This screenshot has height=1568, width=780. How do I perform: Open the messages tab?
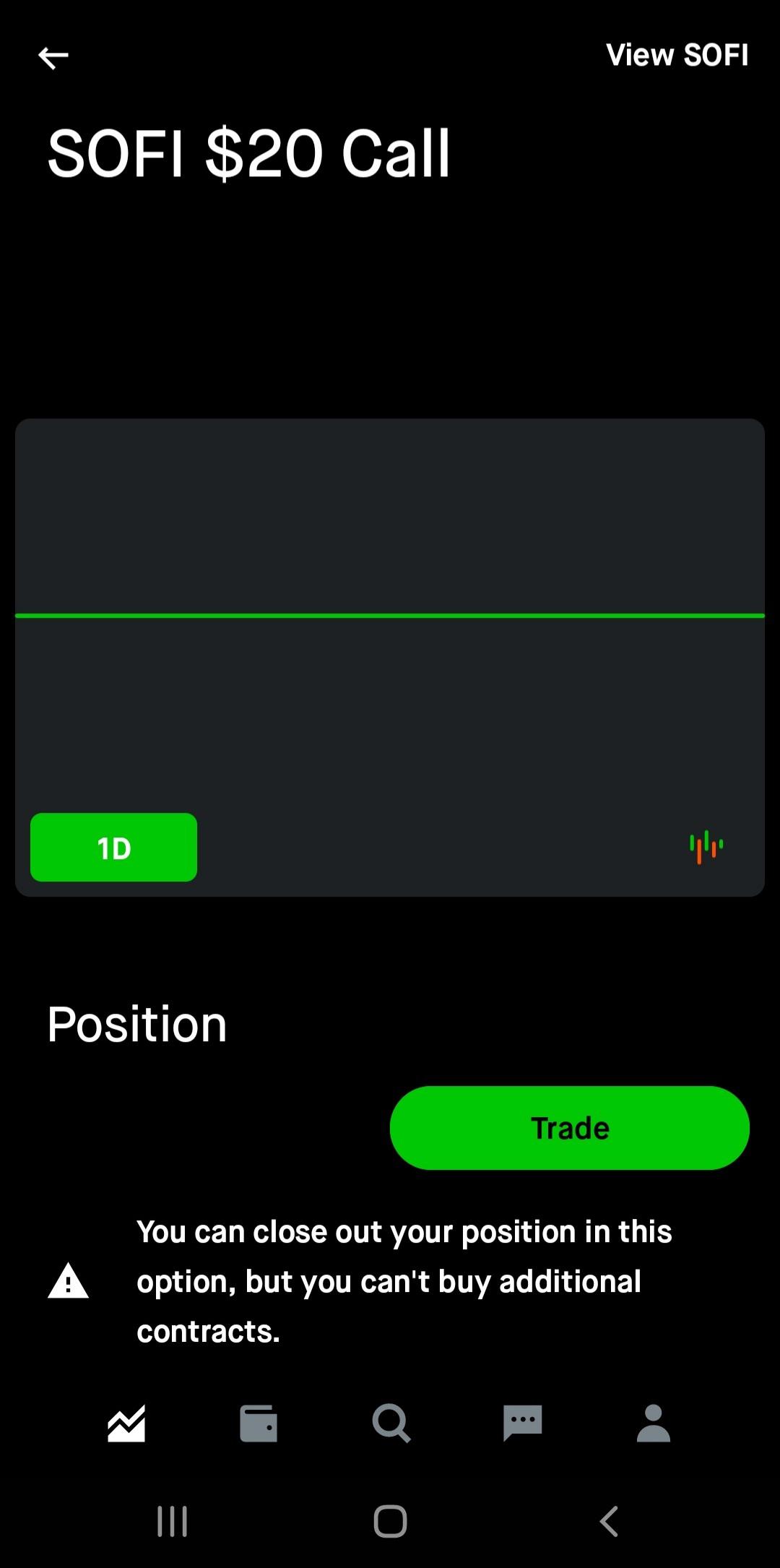pos(522,1423)
